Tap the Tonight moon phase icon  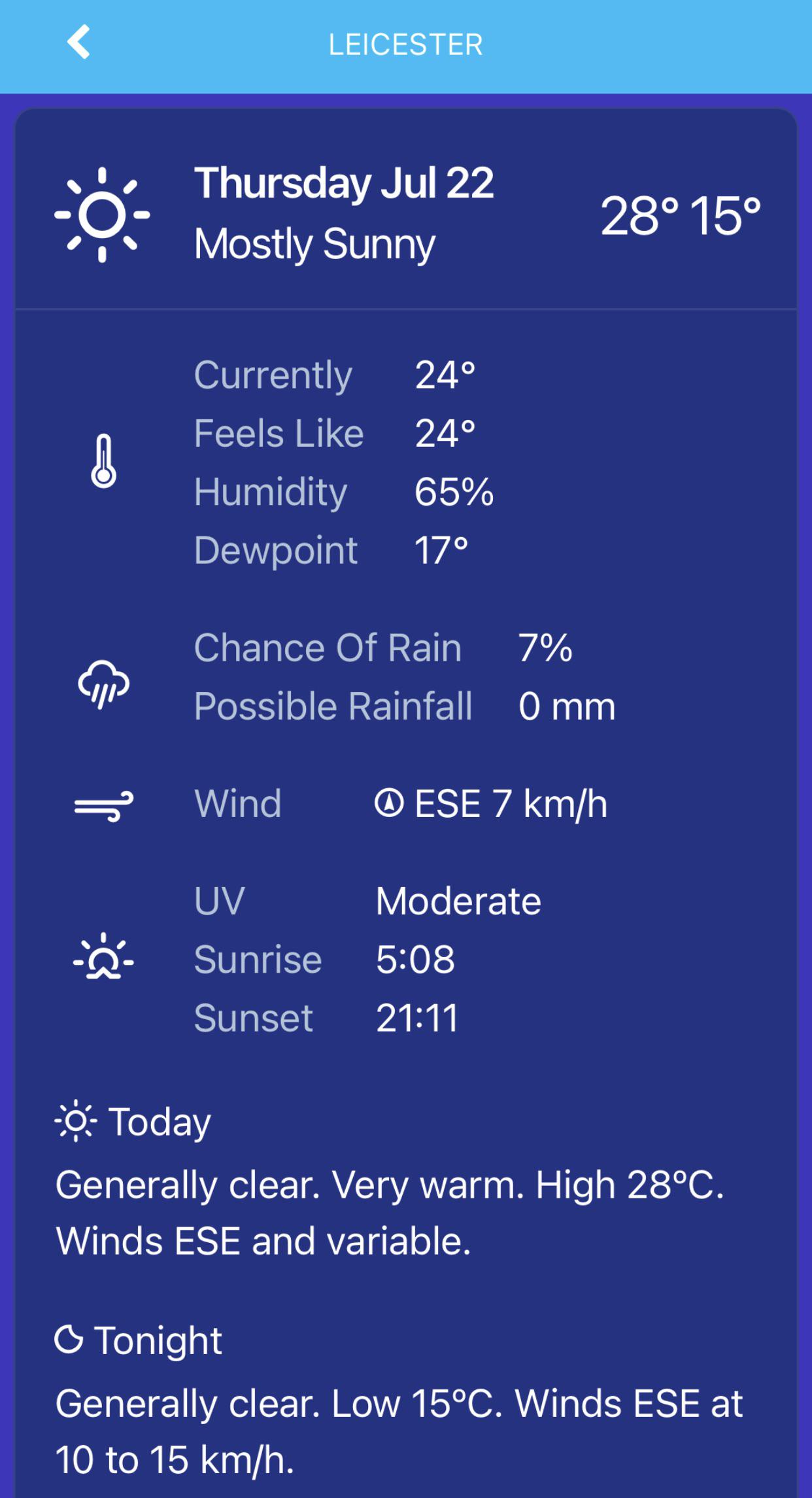click(x=70, y=1340)
